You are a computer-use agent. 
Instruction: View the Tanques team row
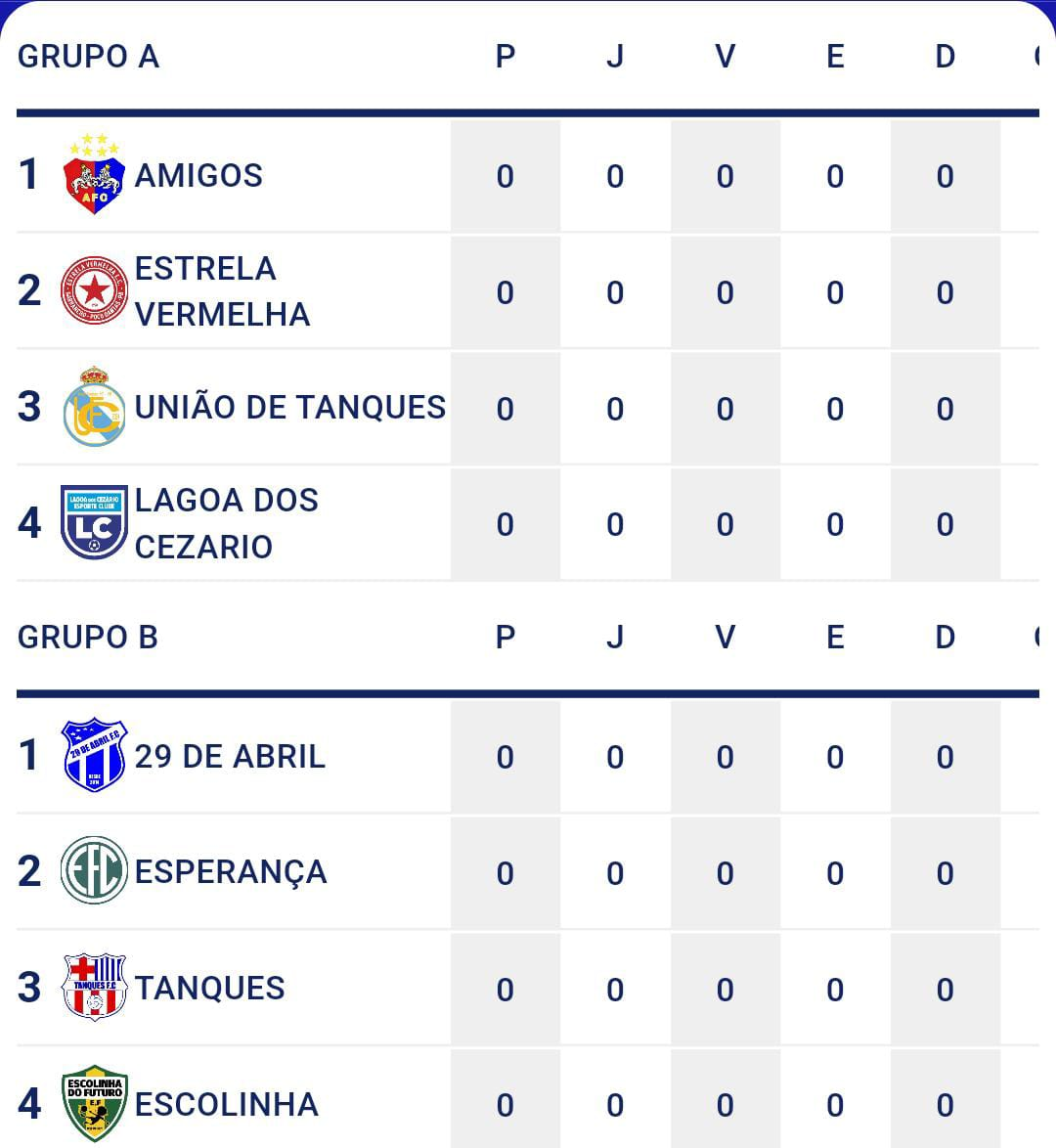tap(209, 989)
